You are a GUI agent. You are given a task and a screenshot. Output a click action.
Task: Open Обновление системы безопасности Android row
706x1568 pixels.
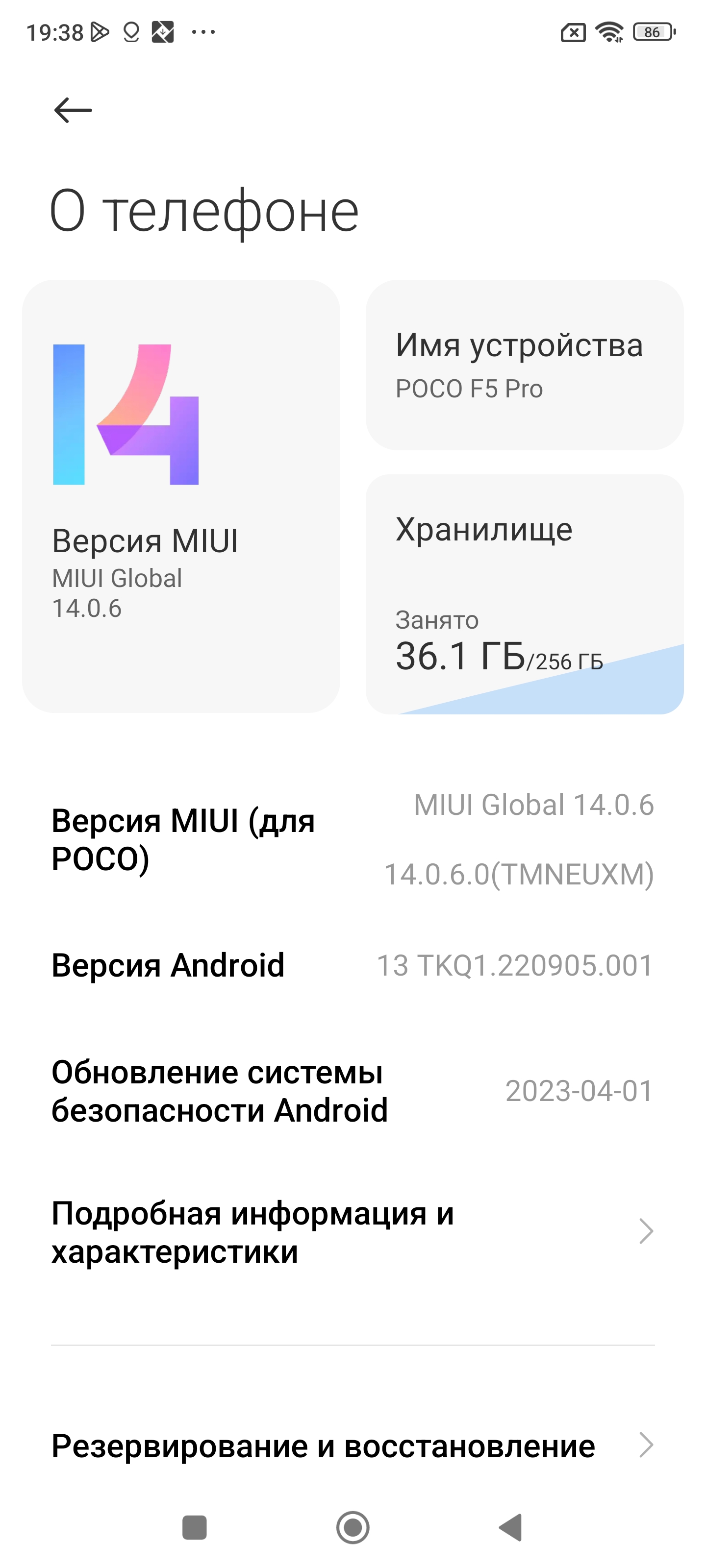353,1091
